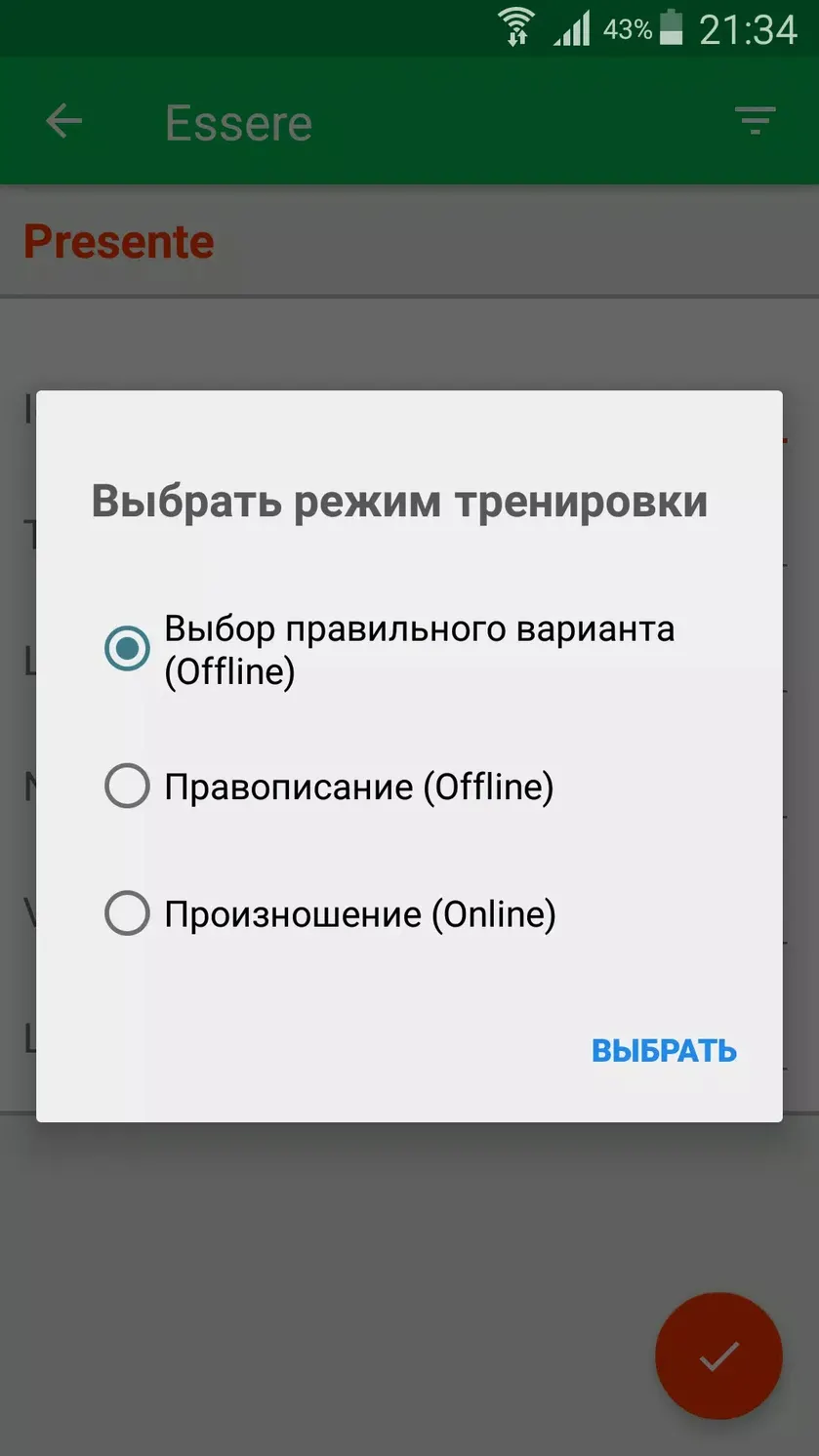Confirm with the ВЫБРАТЬ button
The width and height of the screenshot is (819, 1456).
tap(664, 1050)
